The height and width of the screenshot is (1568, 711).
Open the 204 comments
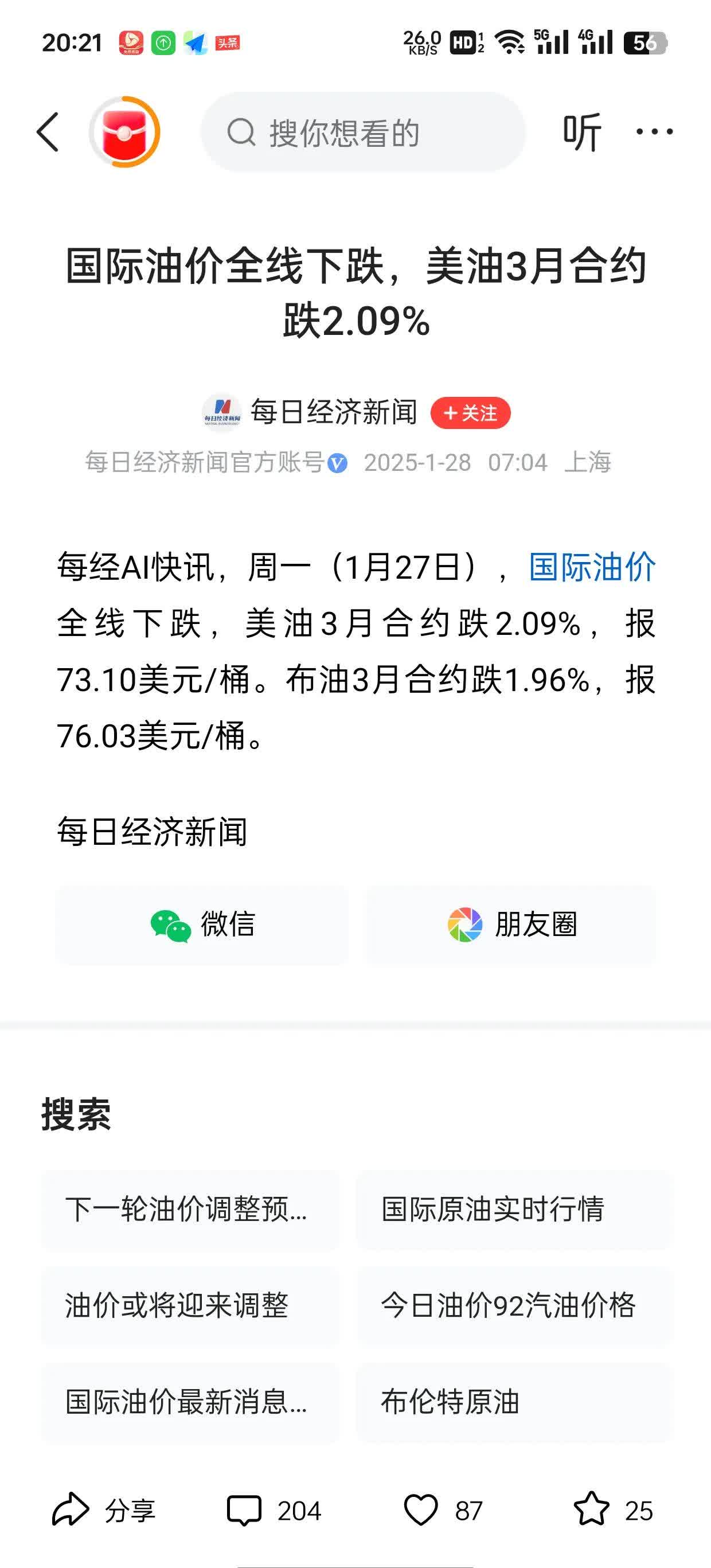274,1511
